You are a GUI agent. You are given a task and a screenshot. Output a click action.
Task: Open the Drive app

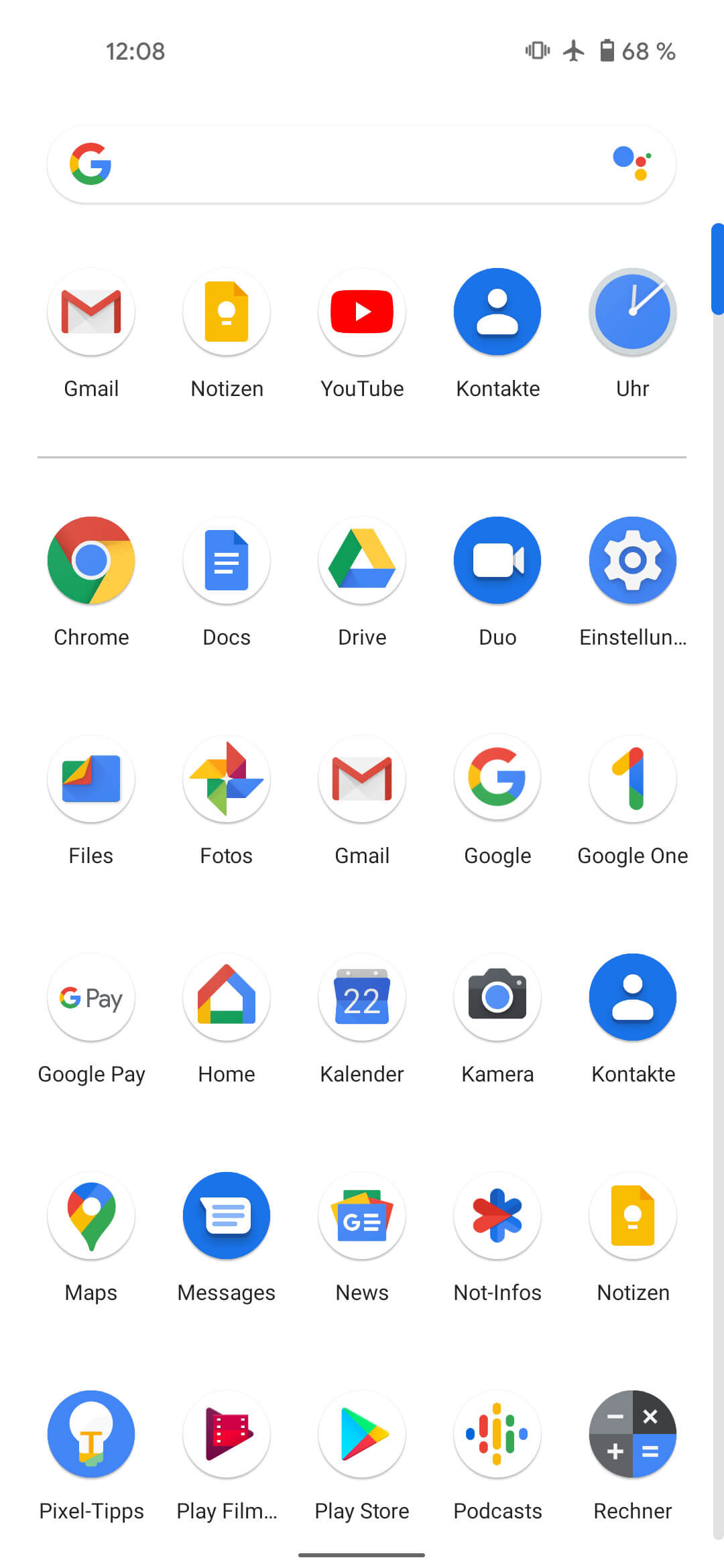pyautogui.click(x=362, y=560)
